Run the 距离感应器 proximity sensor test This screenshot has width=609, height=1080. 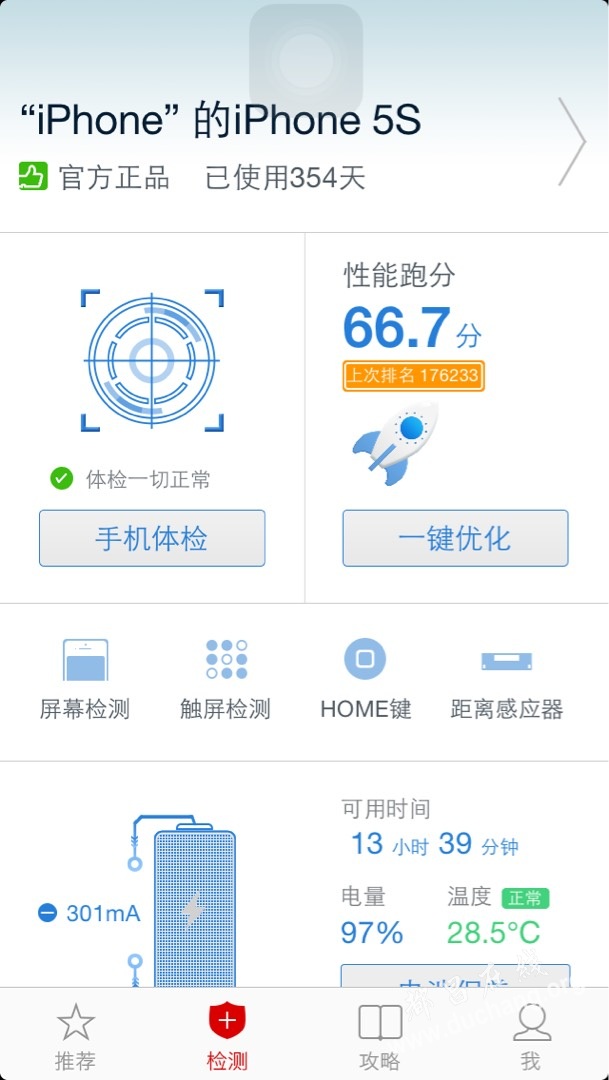[x=507, y=680]
